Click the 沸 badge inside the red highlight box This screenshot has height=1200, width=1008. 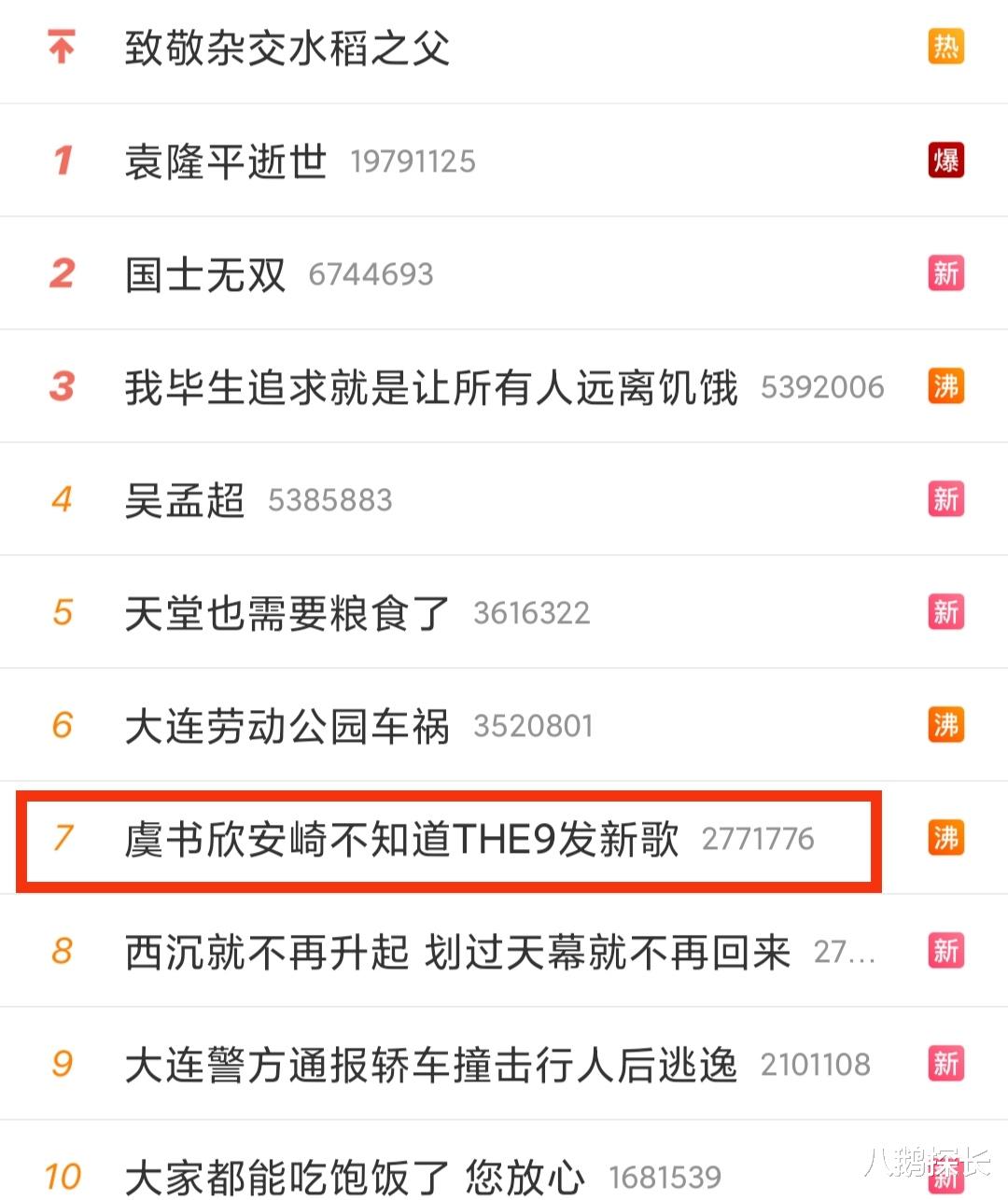click(945, 839)
